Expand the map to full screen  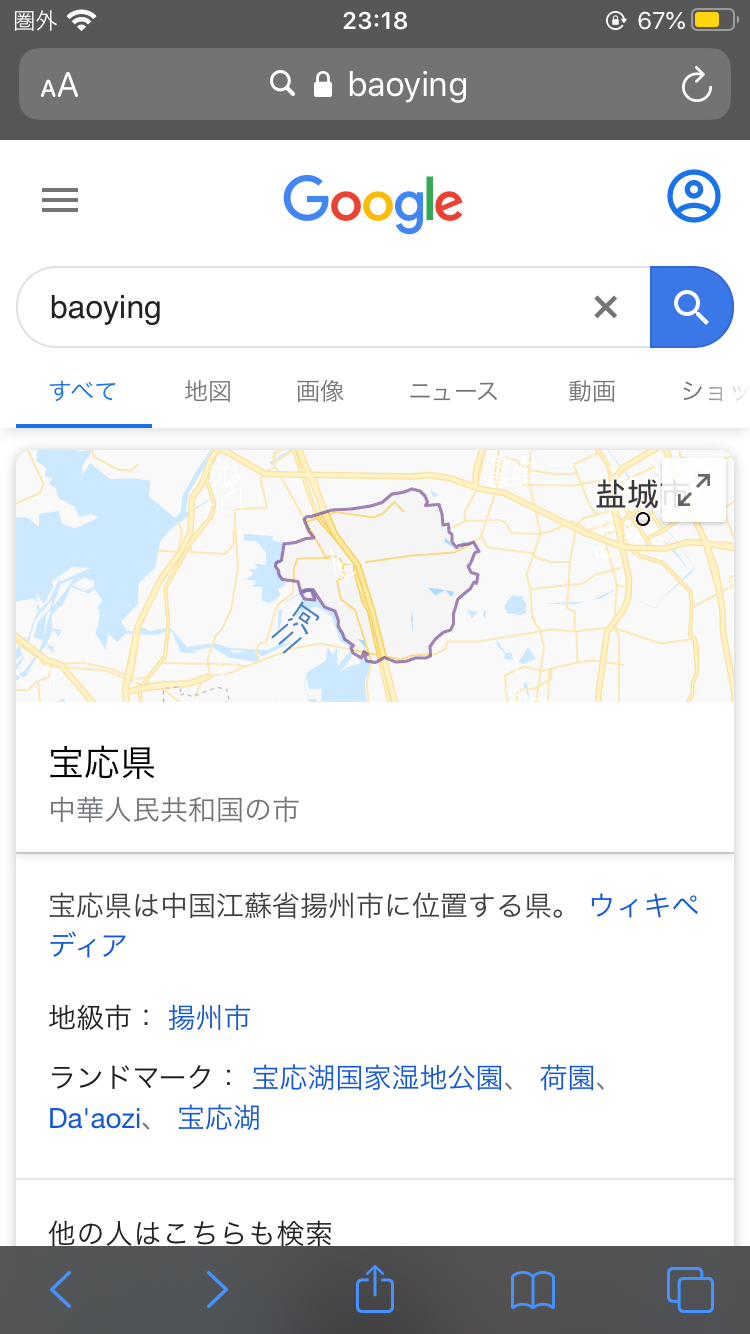pos(693,490)
